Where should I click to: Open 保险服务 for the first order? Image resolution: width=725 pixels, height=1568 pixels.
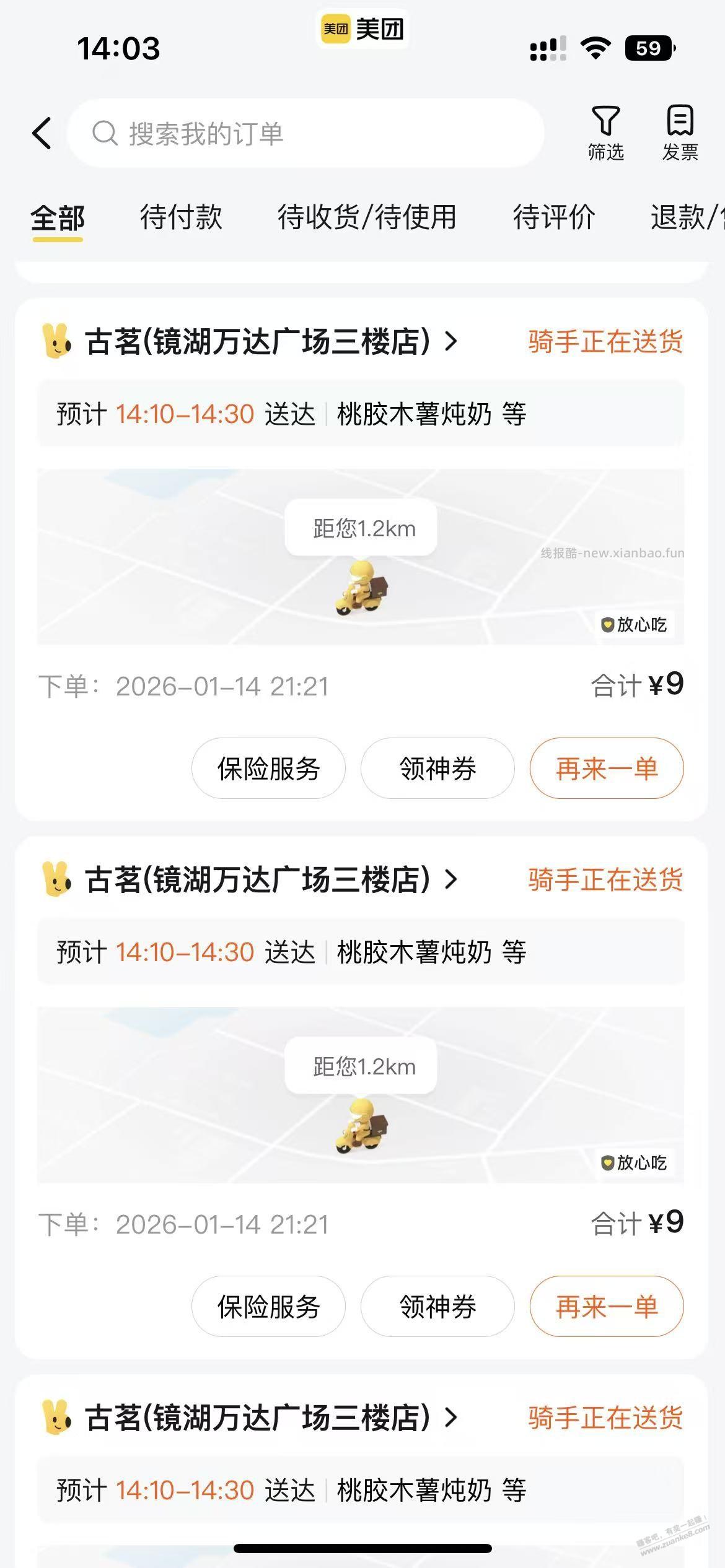[268, 769]
